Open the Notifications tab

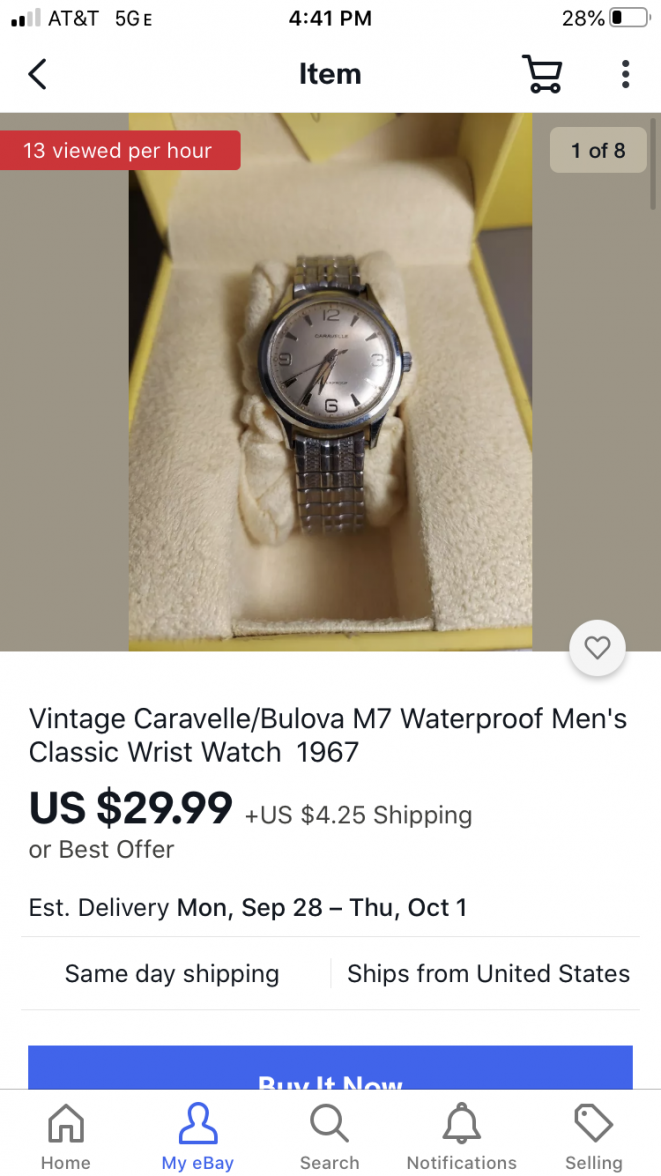point(461,1137)
